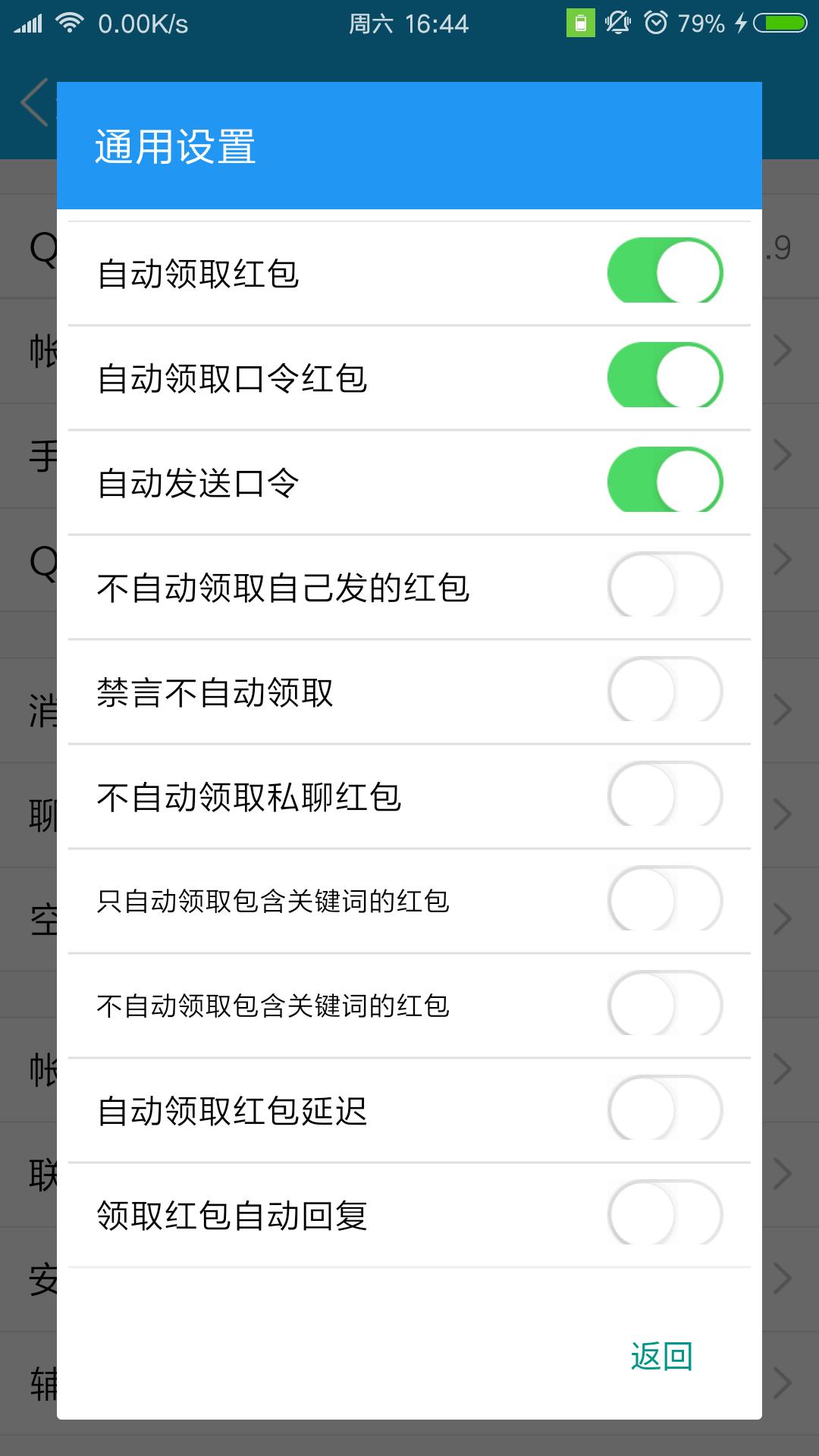The width and height of the screenshot is (819, 1456).
Task: Disable the 自动领取红包 toggle
Action: [665, 271]
